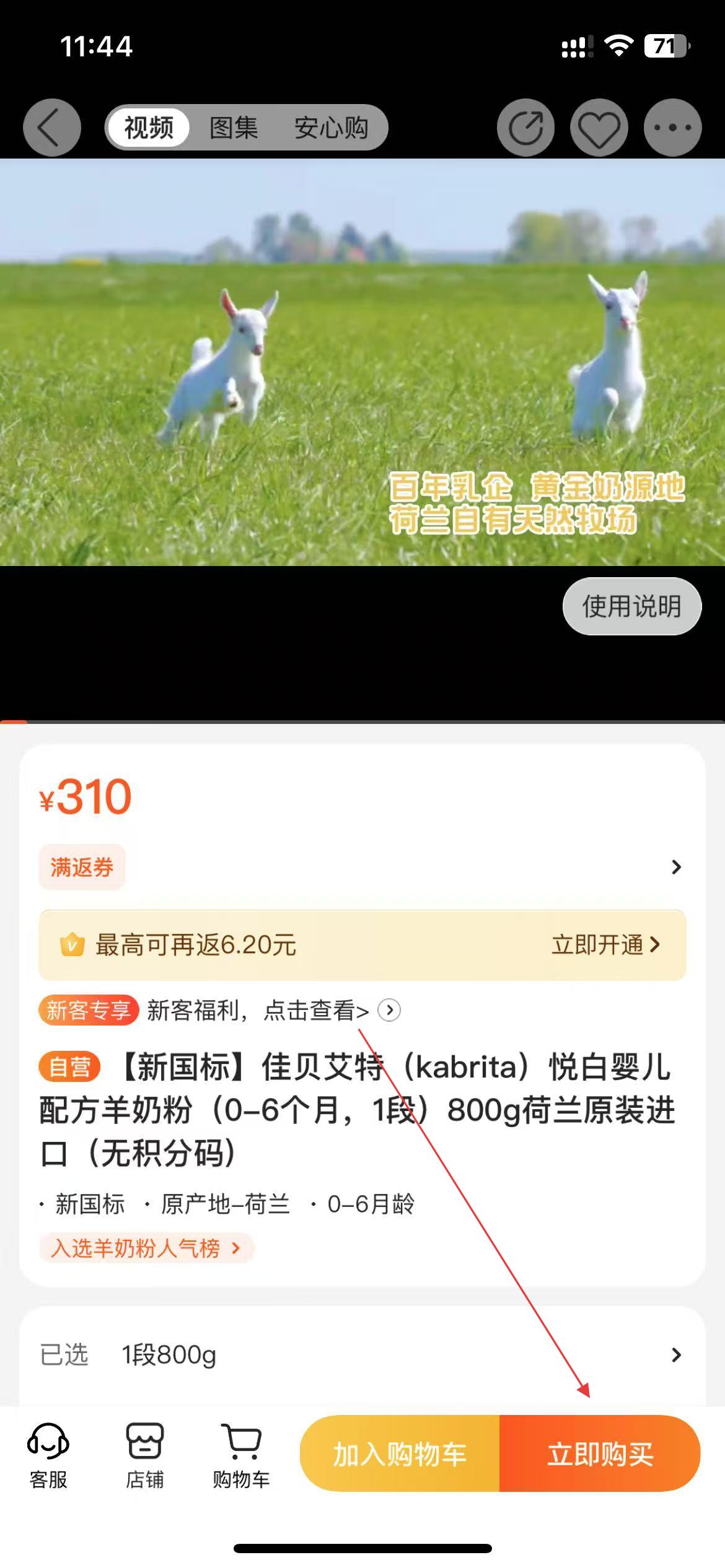The image size is (725, 1568).
Task: Tap 立即购买 to buy now
Action: (x=600, y=1454)
